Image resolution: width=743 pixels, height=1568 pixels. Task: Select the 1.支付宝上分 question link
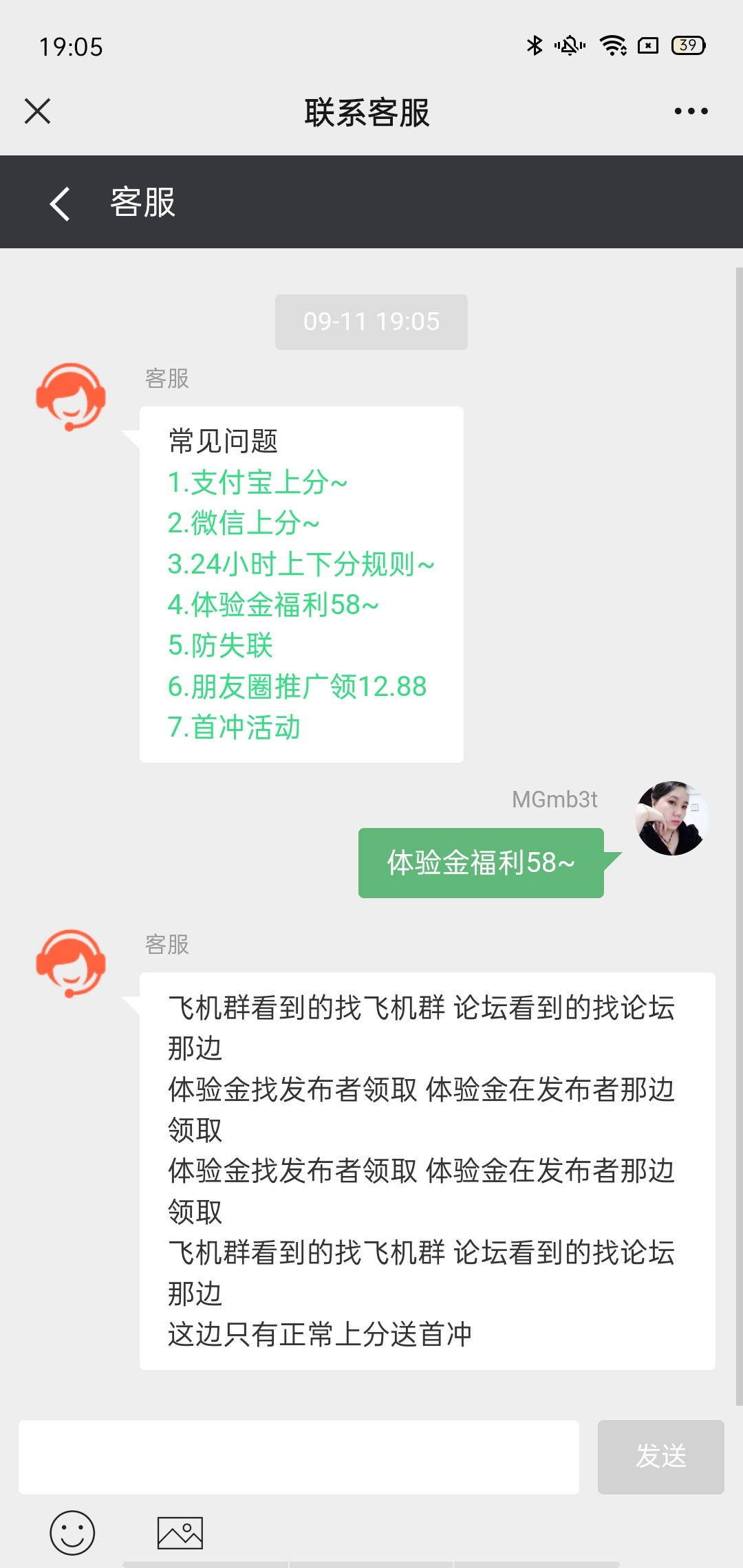(x=257, y=483)
